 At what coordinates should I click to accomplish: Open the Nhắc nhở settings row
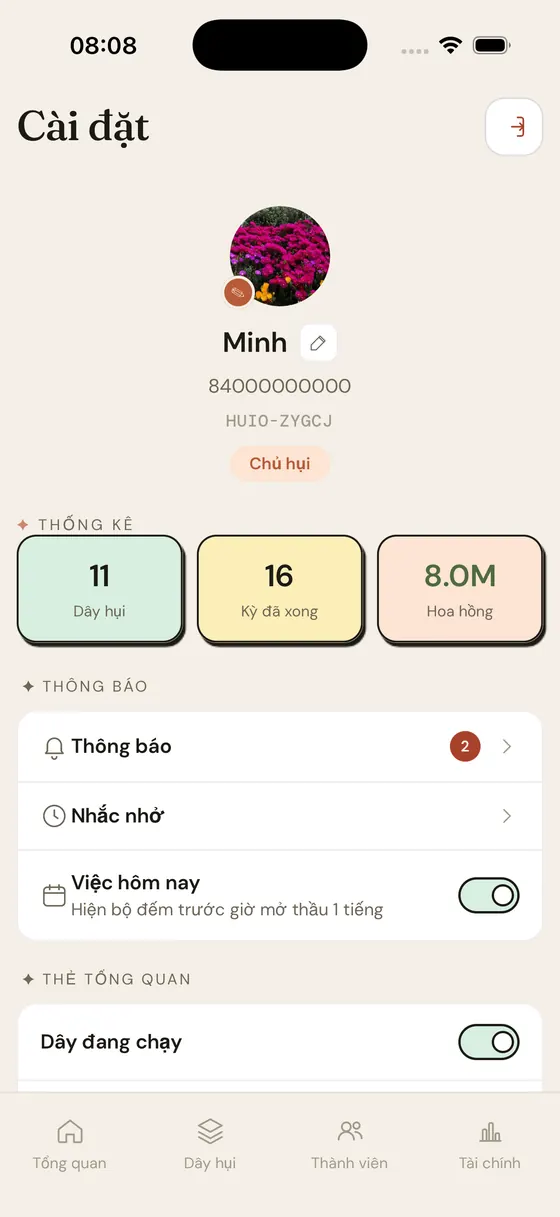[280, 816]
